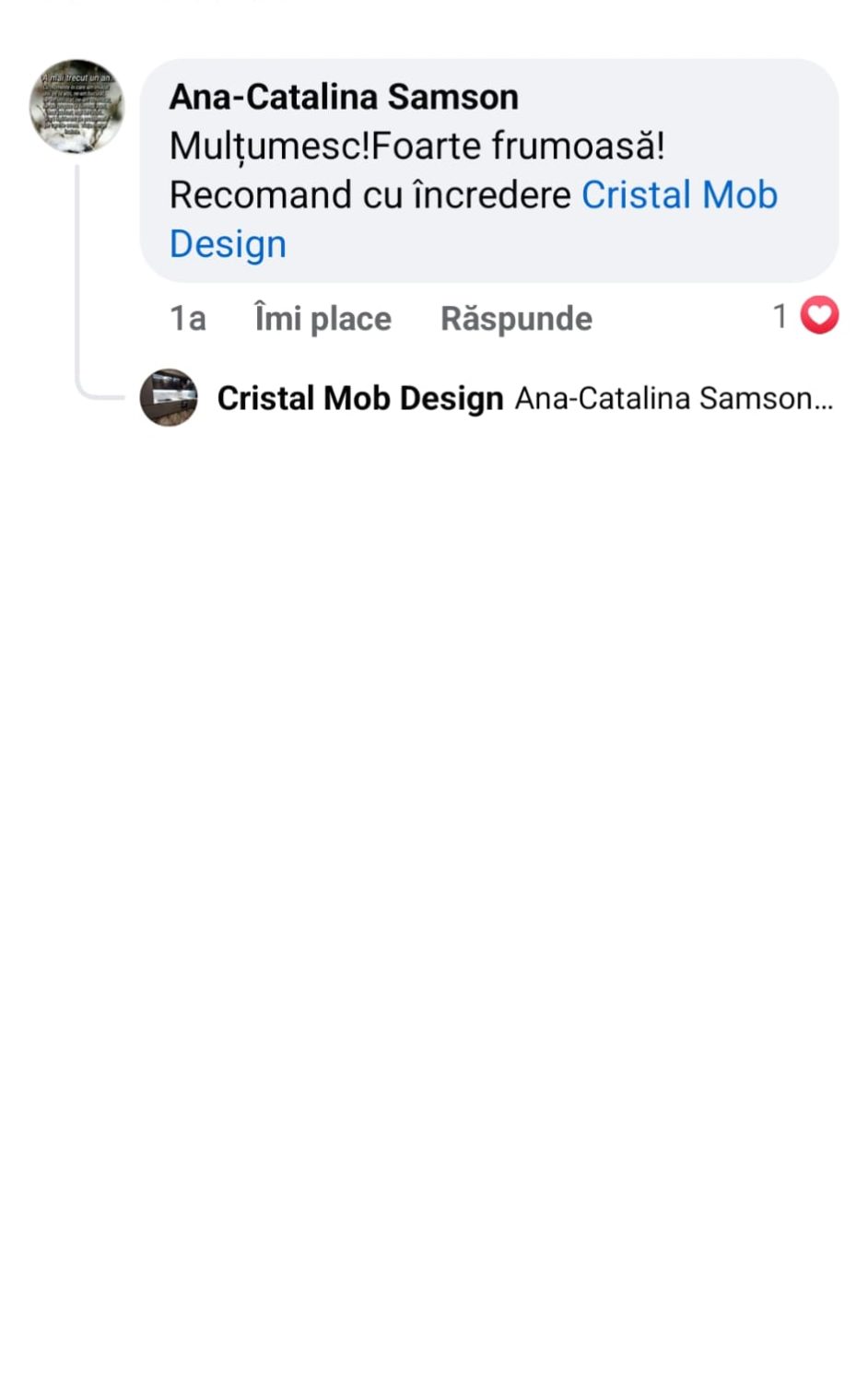The height and width of the screenshot is (1374, 868).
Task: Open Ana-Catalina Samson's name in the comment
Action: pos(343,97)
